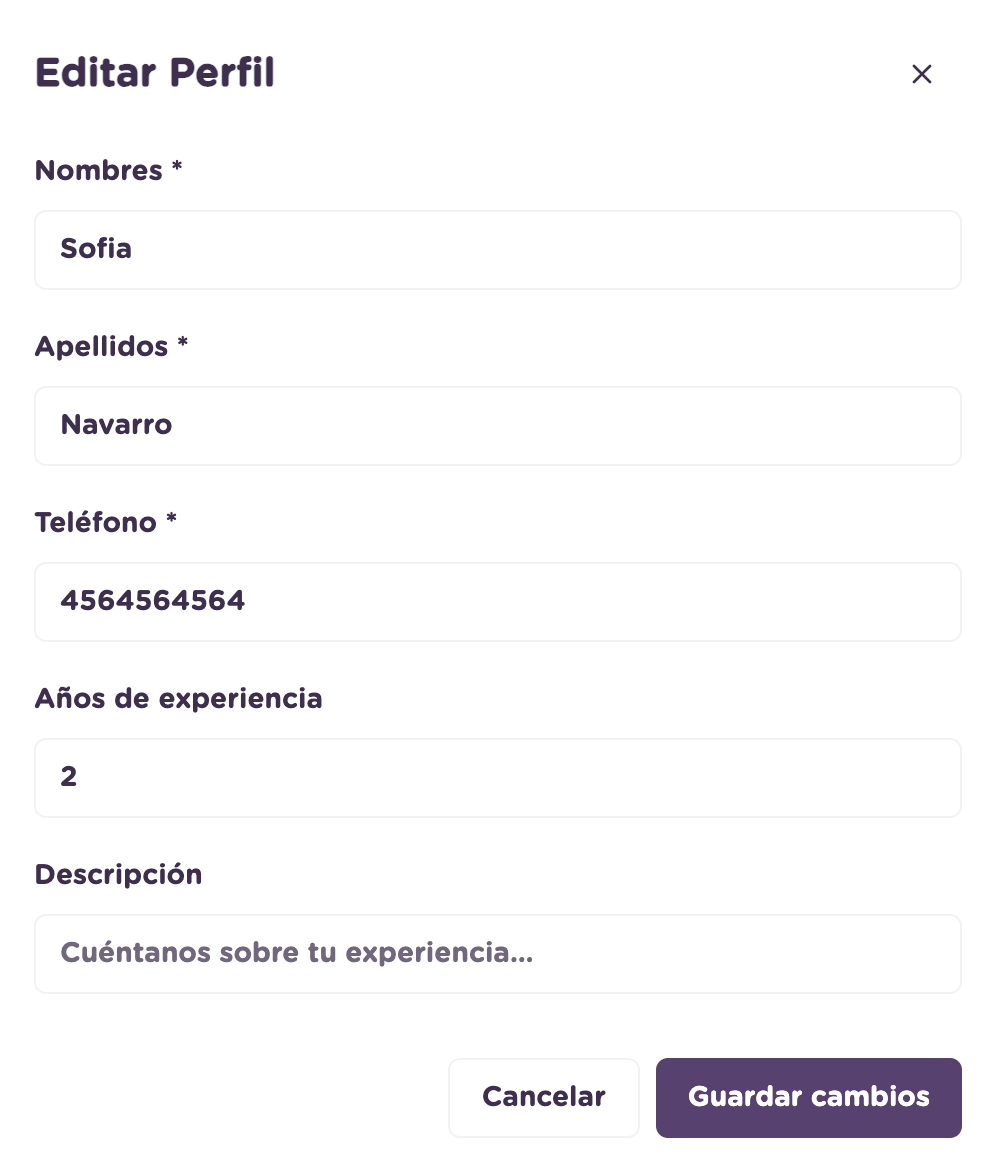Click inside the Nombres input showing Sofia
The width and height of the screenshot is (992, 1166).
497,249
